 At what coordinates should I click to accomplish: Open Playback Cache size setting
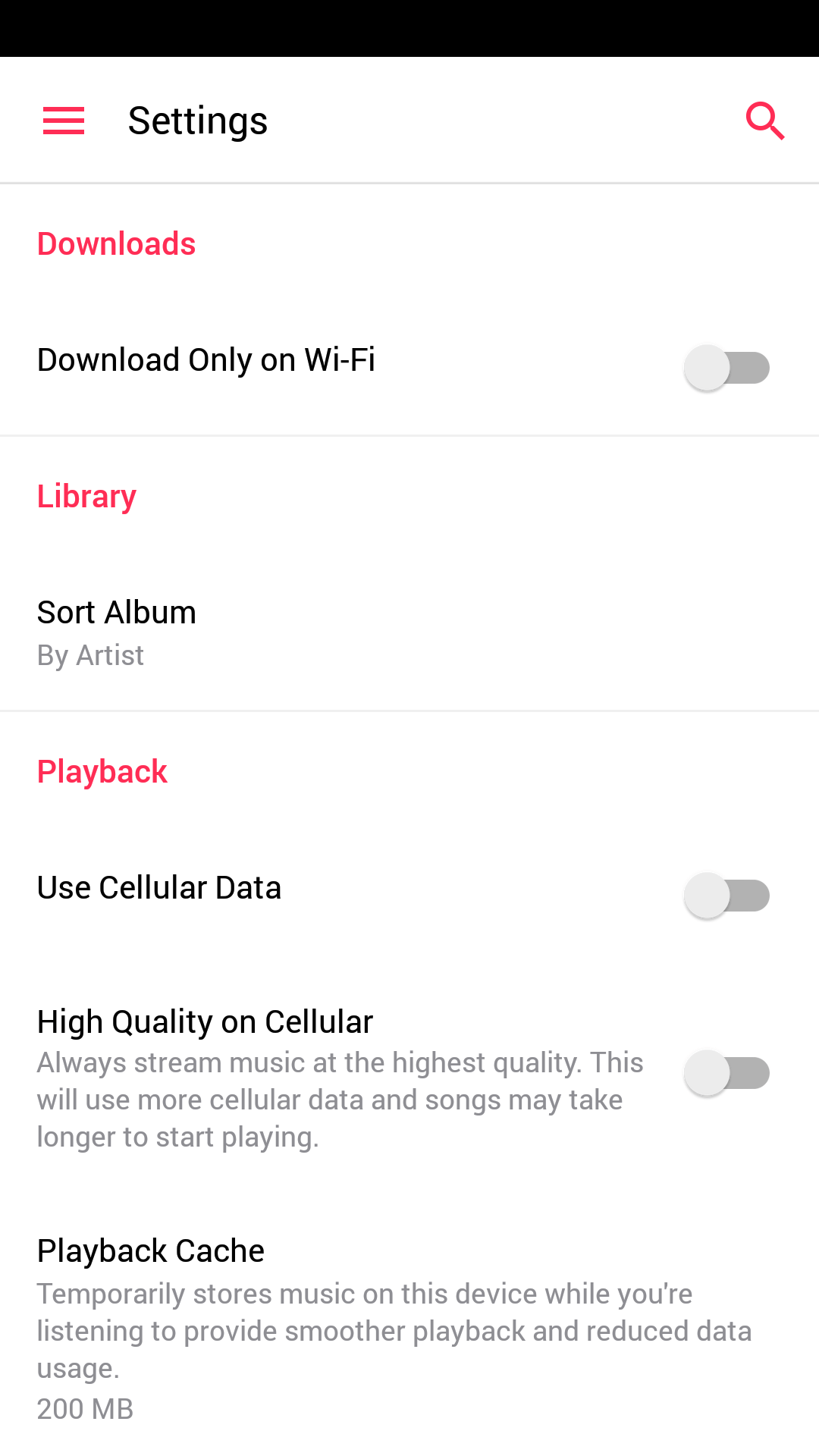(x=409, y=1327)
